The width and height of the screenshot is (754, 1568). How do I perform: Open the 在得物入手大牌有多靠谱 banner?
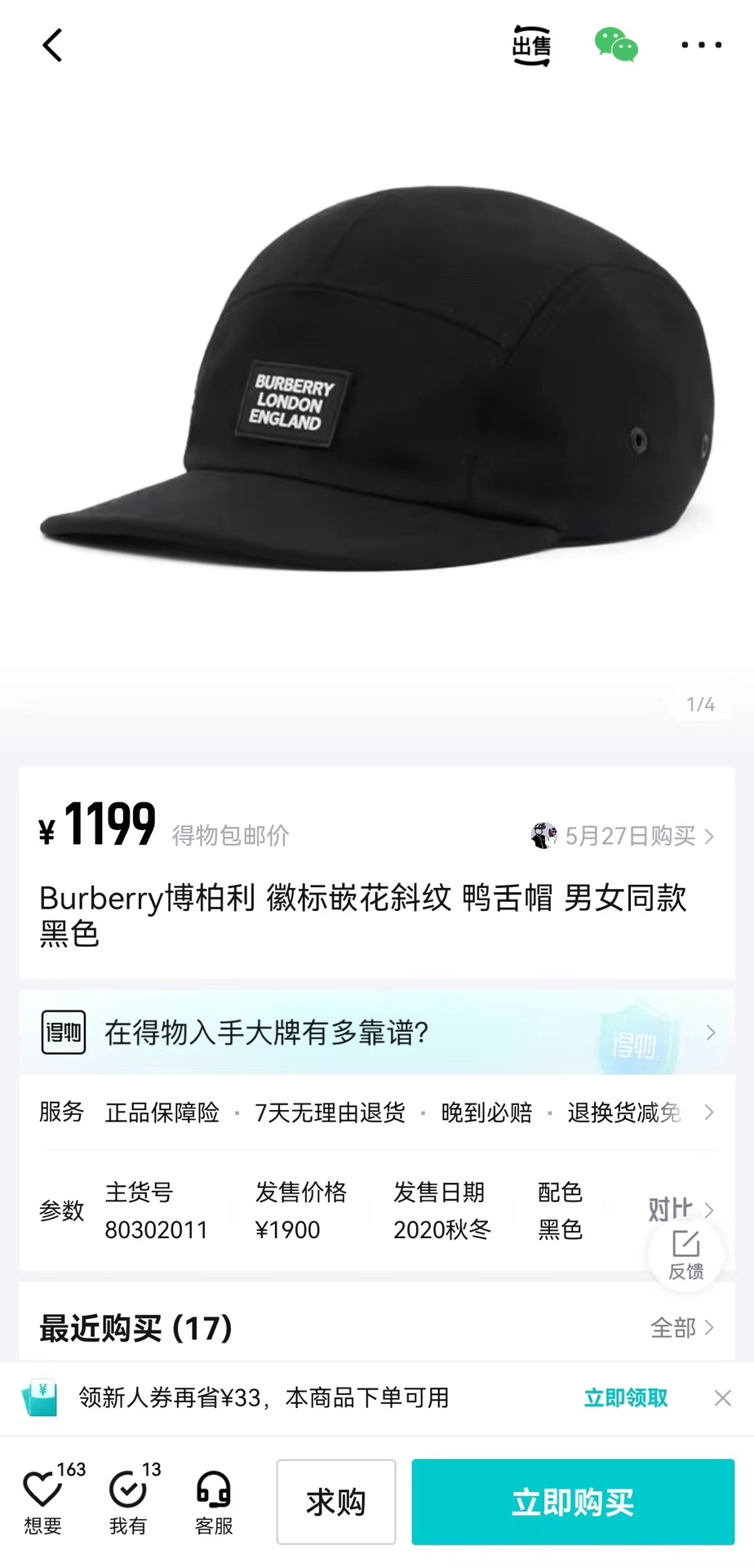[x=377, y=1033]
